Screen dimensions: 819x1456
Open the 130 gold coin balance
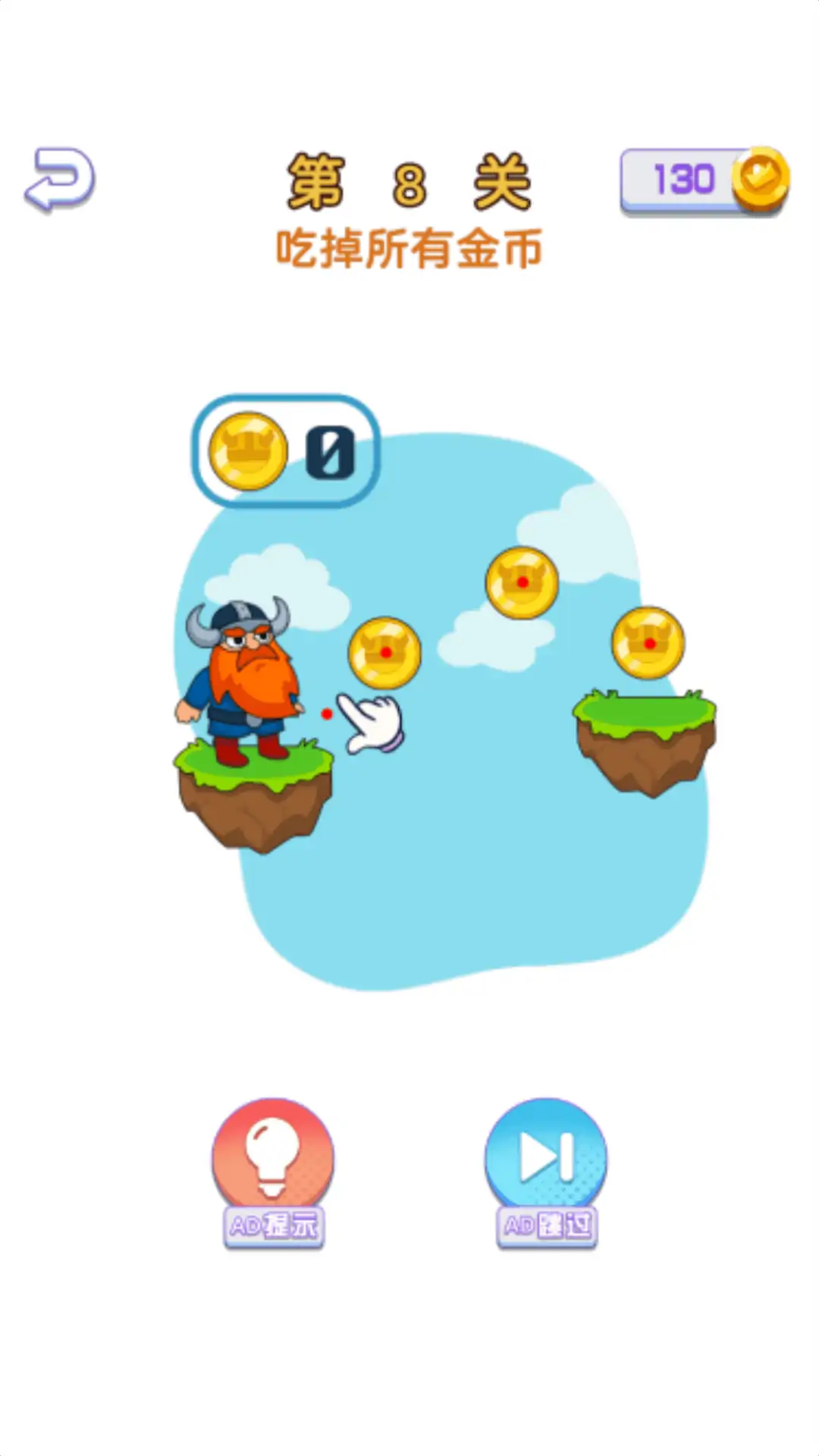(x=704, y=180)
